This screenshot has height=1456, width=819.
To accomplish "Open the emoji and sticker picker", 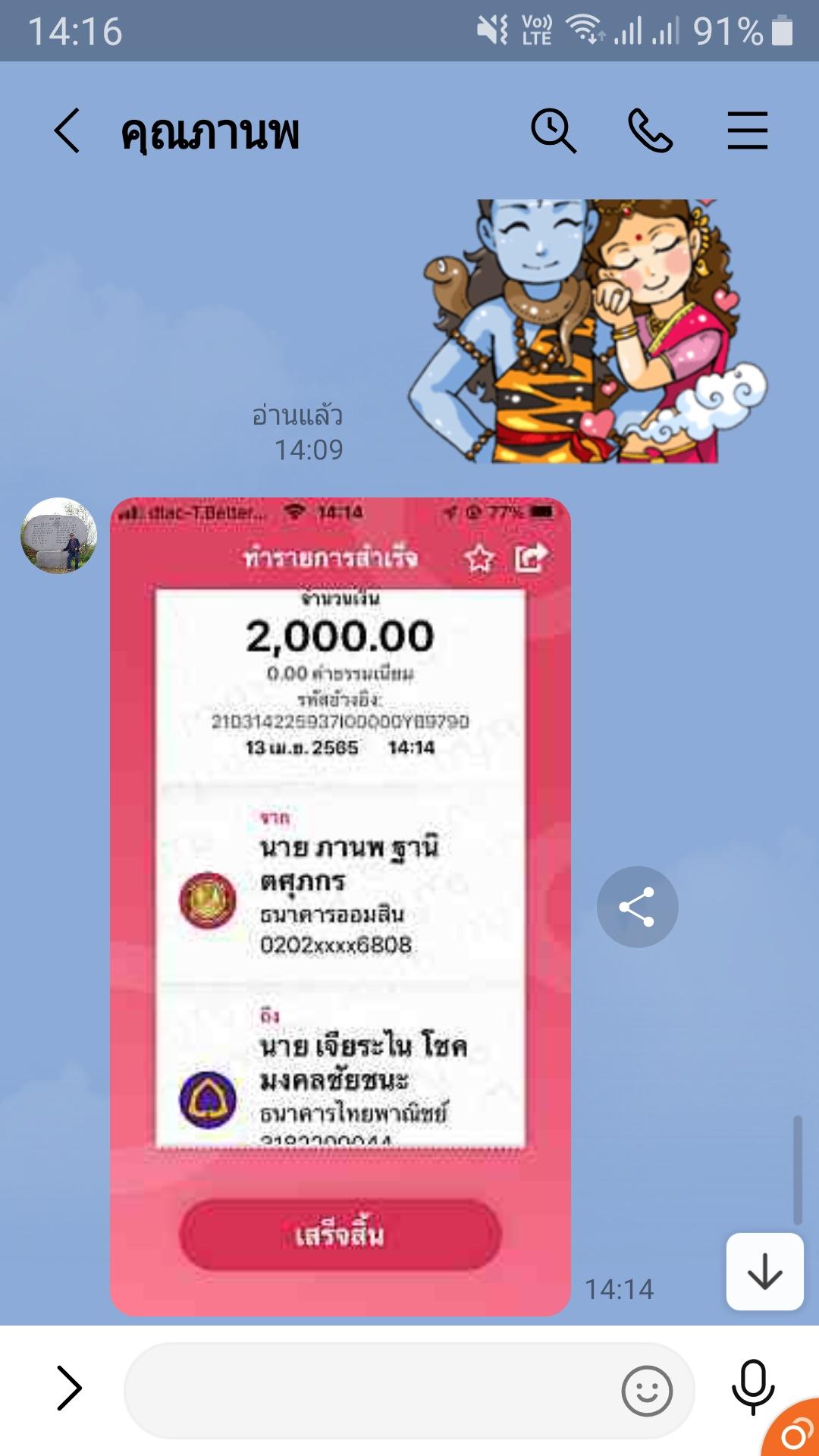I will click(x=646, y=1391).
